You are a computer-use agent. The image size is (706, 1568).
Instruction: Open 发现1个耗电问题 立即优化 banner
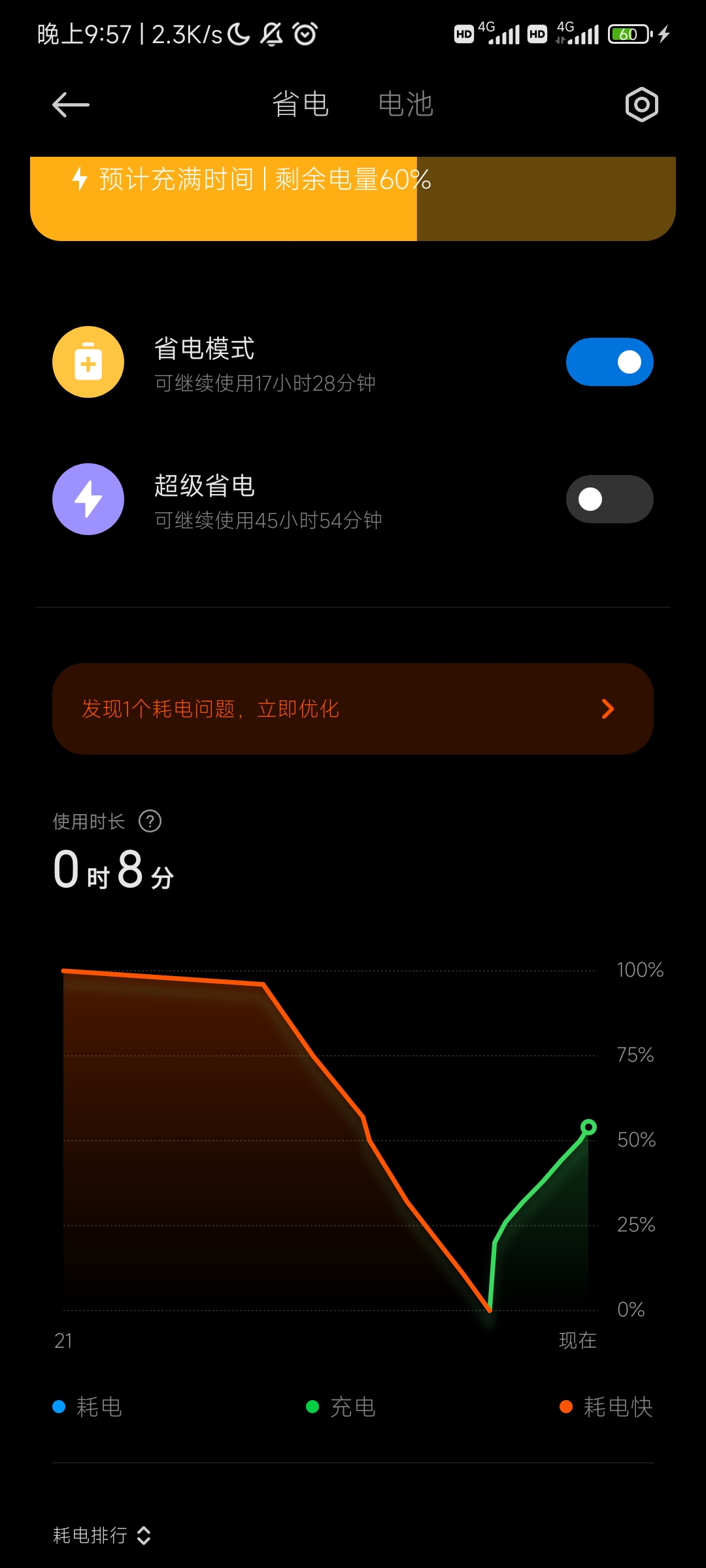(x=353, y=709)
